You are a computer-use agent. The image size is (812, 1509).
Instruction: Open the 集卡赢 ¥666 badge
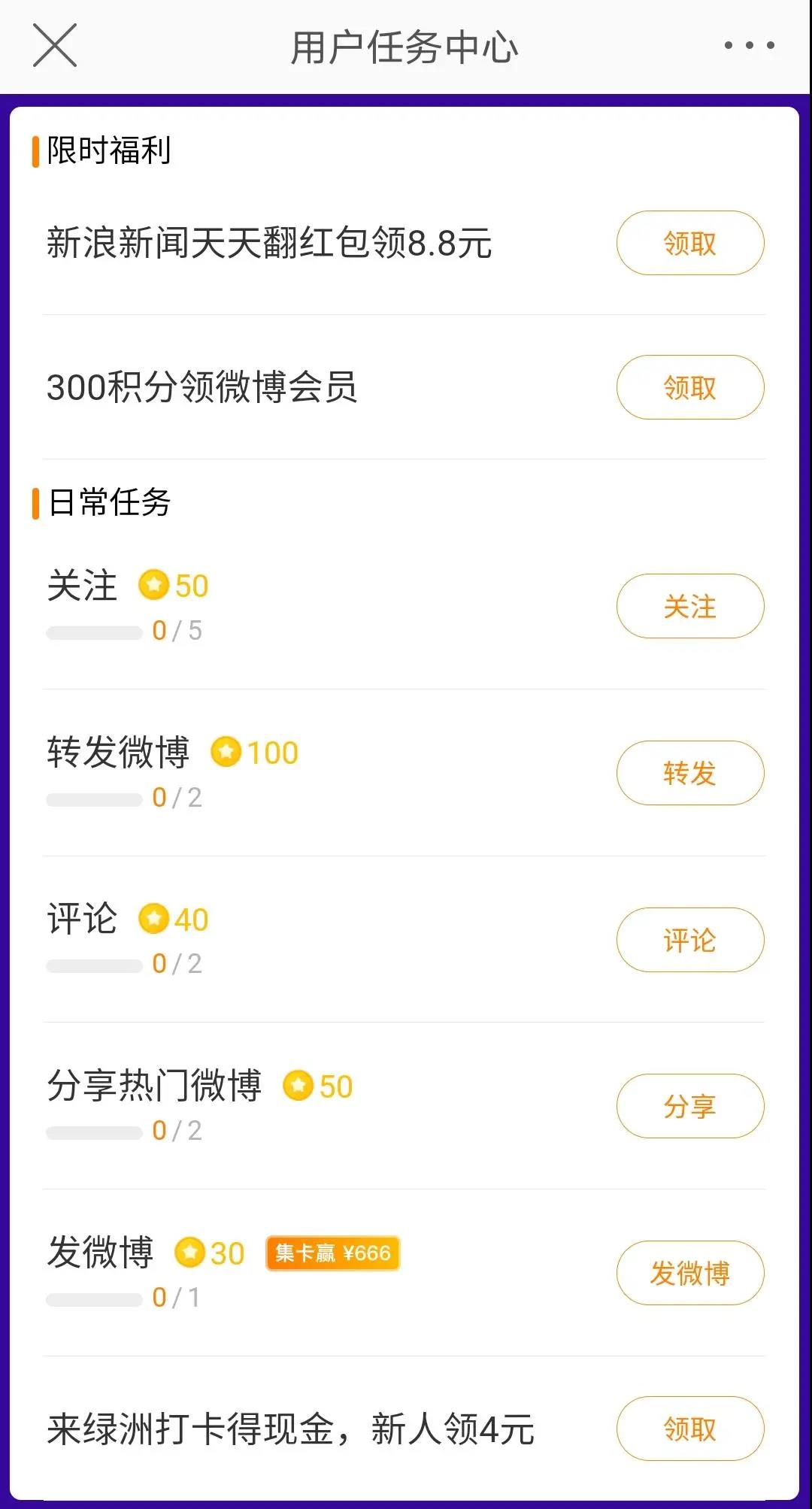(332, 1253)
